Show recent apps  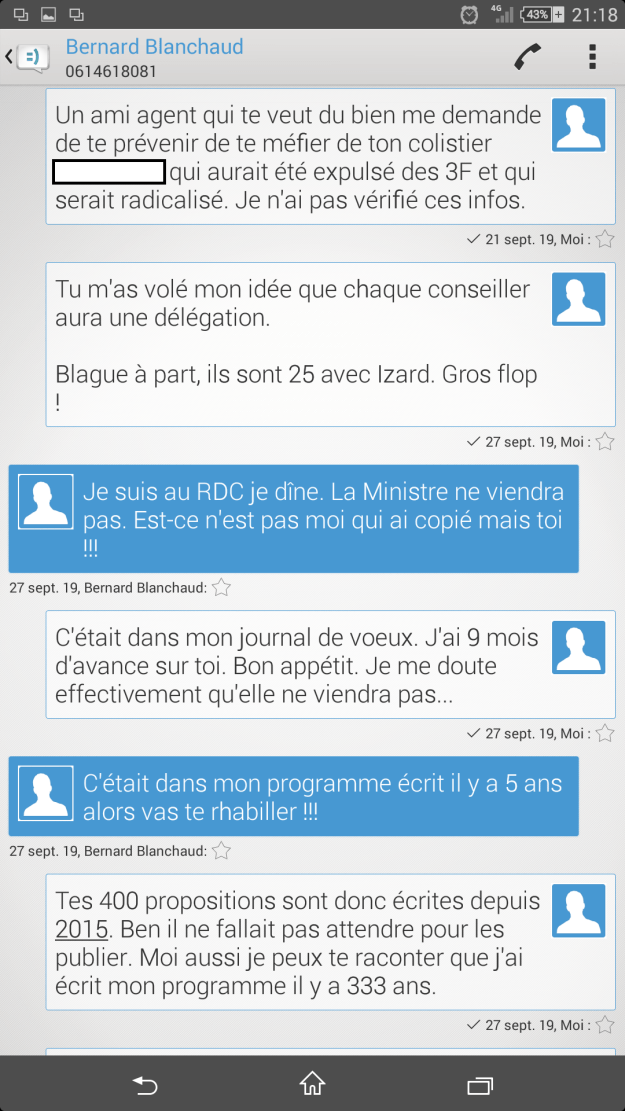coord(480,1084)
